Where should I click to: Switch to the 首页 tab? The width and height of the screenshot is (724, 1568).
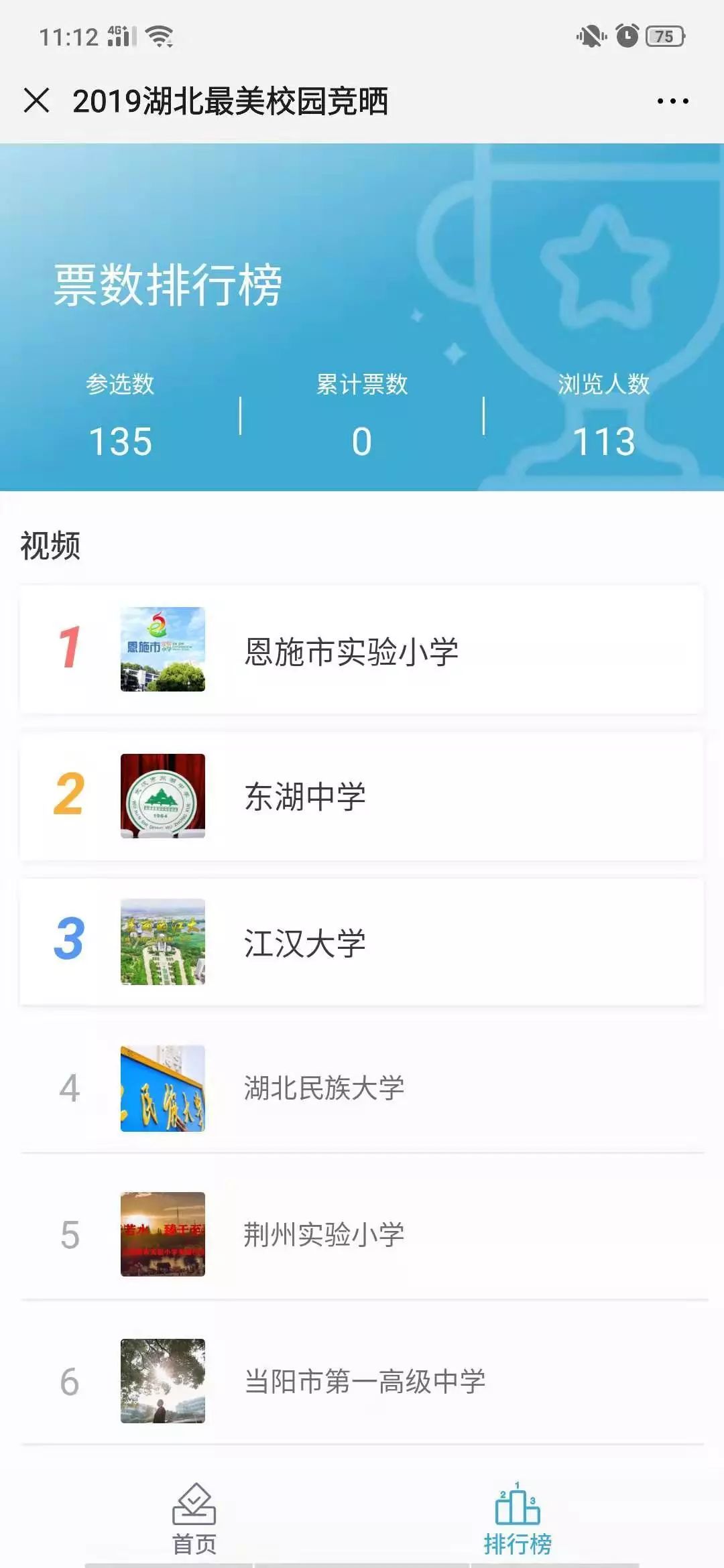click(x=194, y=1518)
